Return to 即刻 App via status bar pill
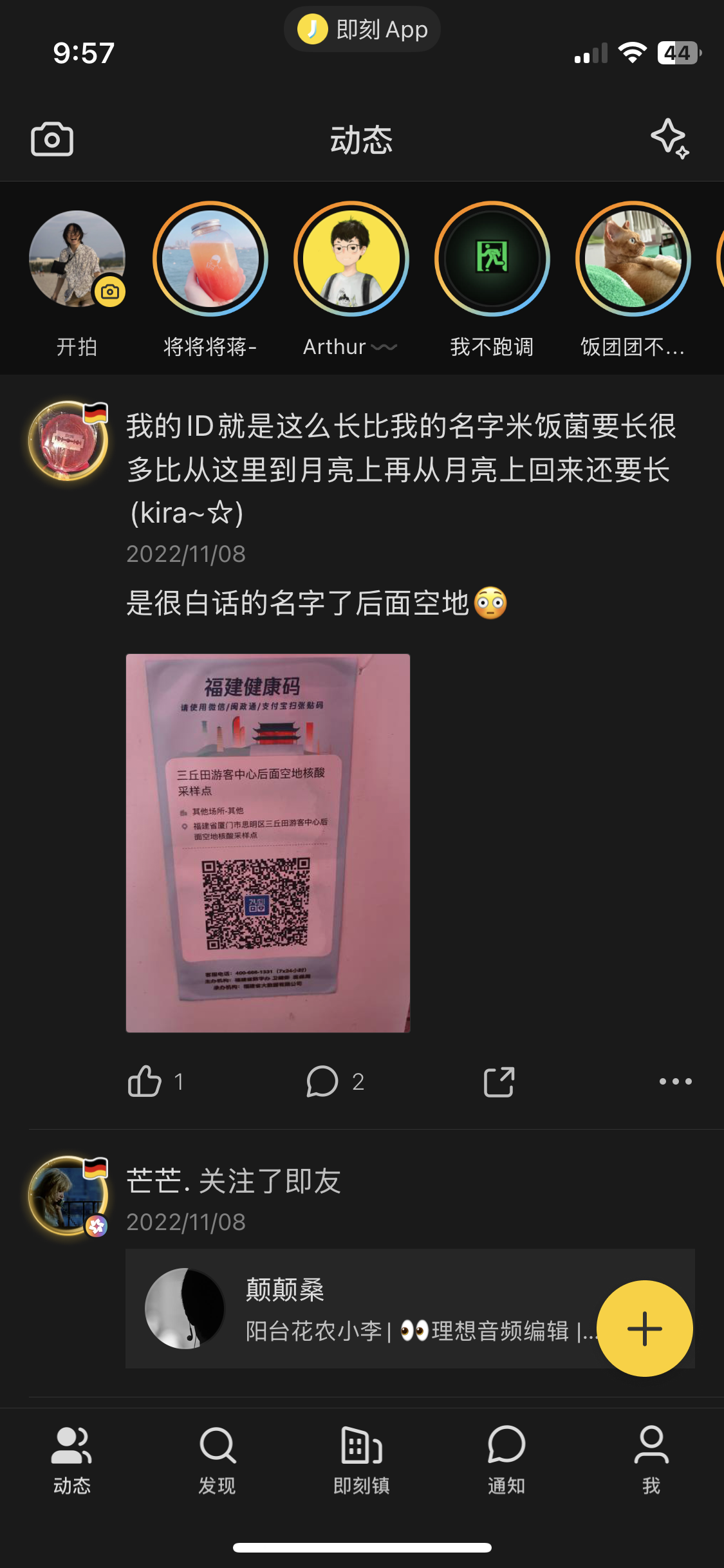The image size is (724, 1568). (x=362, y=29)
